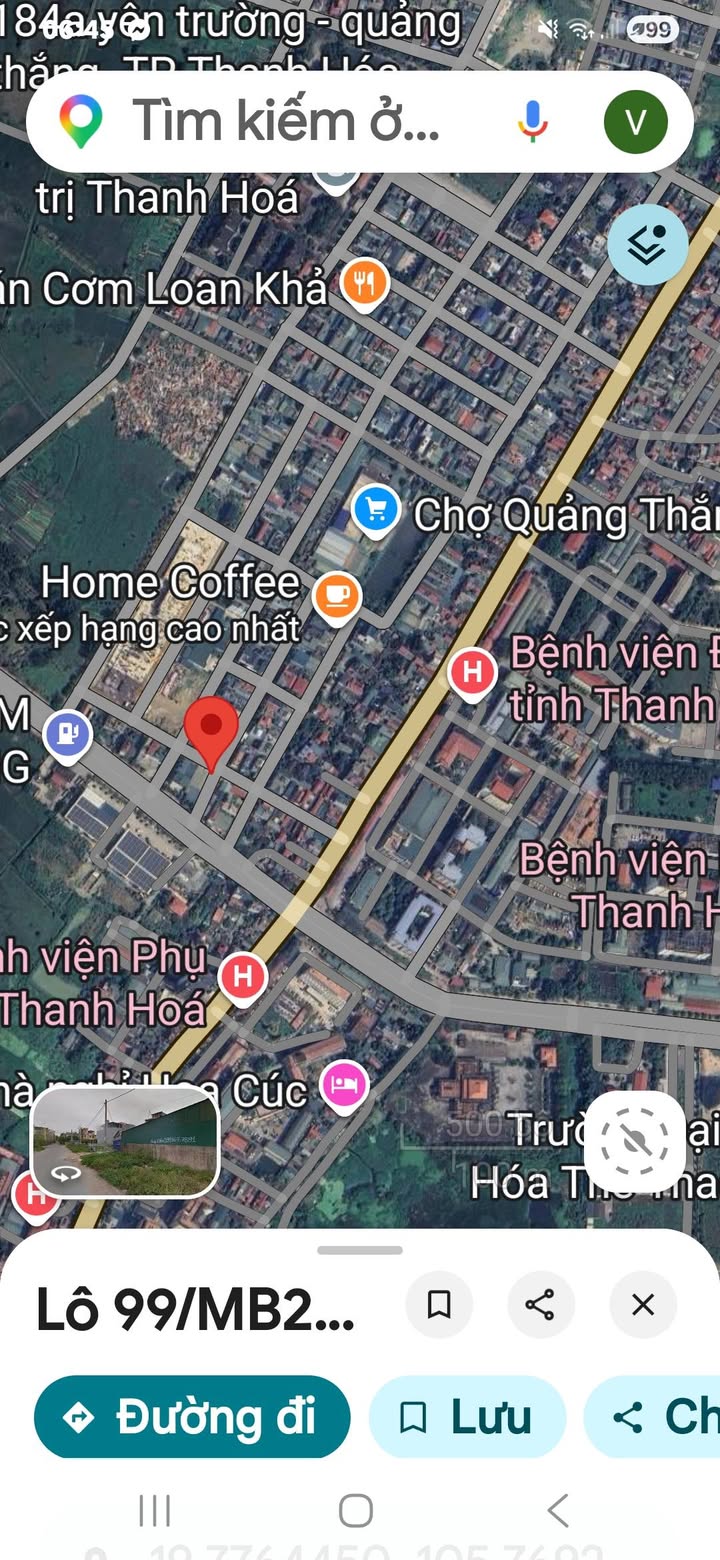Share place using icon beside Lô 99/MB2
Screen dimensions: 720x1560
tap(540, 1304)
